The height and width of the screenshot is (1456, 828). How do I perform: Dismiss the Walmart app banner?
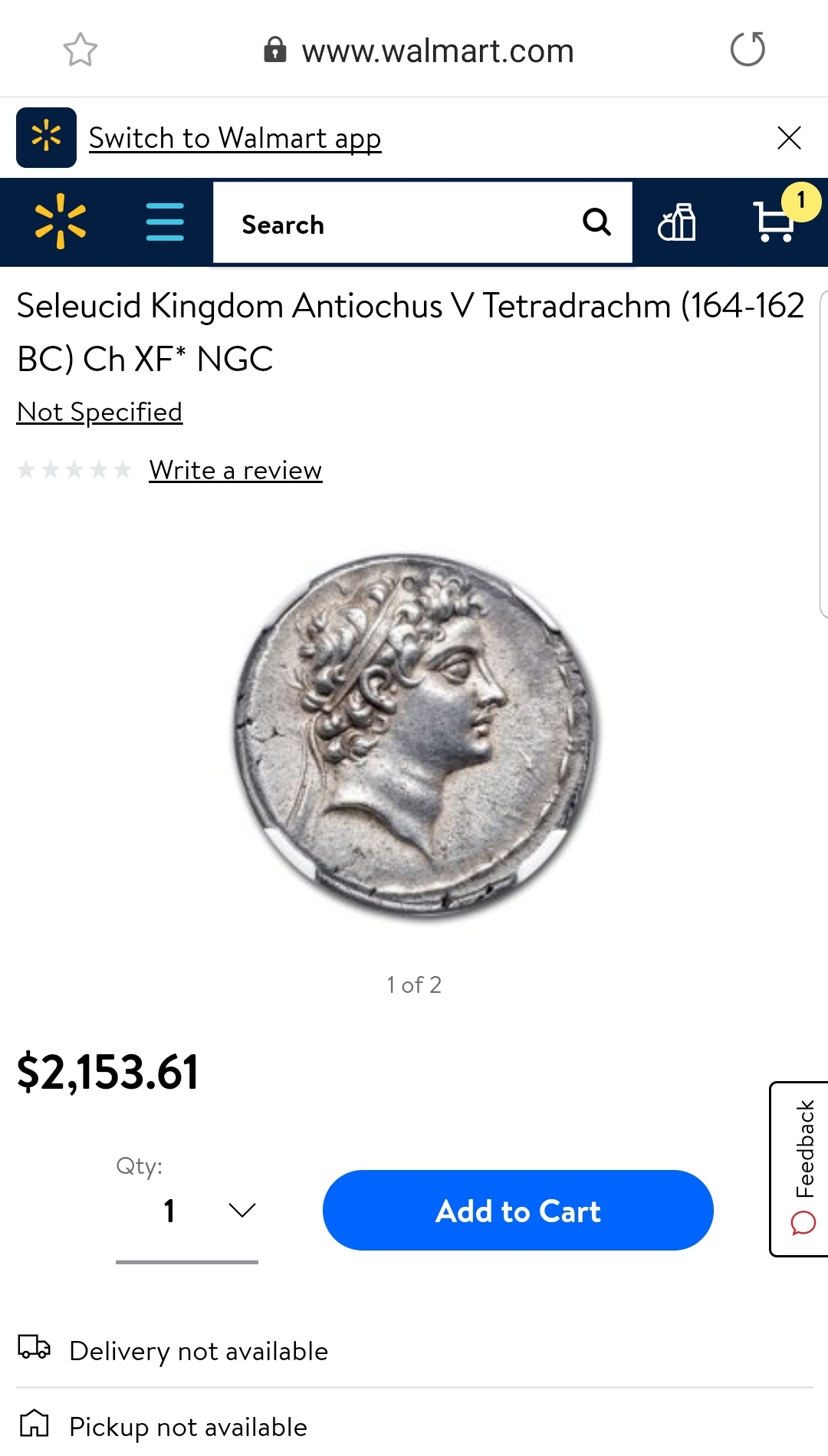[789, 138]
